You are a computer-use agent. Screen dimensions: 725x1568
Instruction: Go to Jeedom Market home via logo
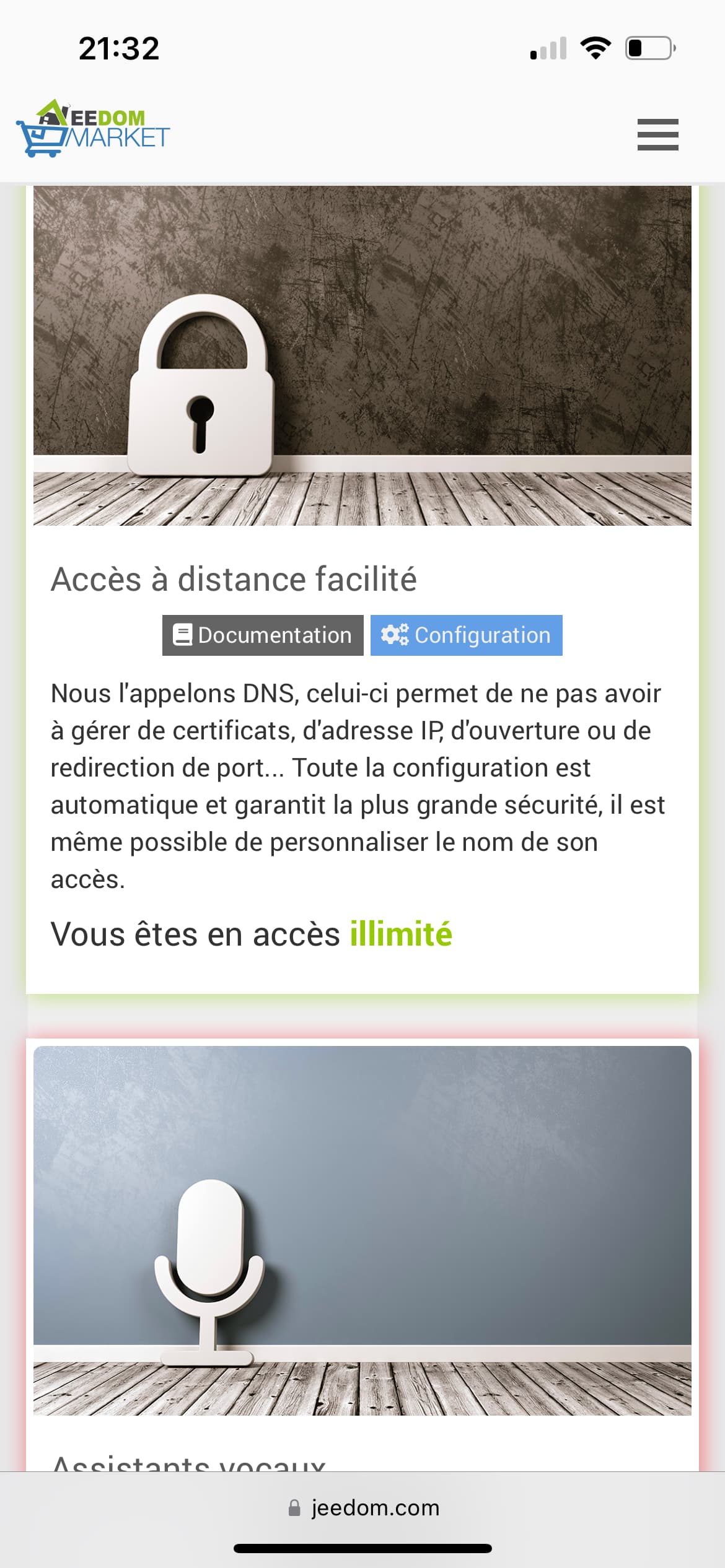(93, 129)
